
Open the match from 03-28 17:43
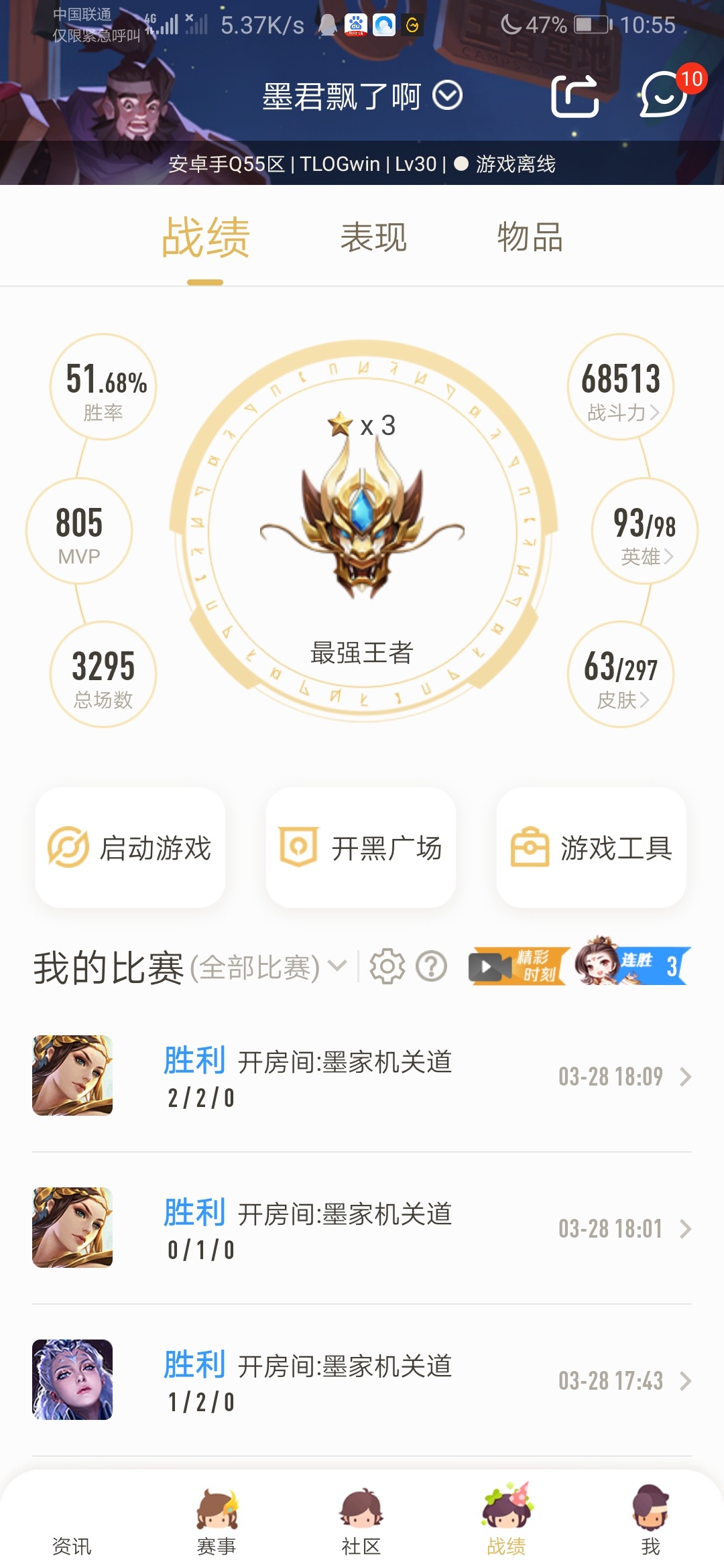(362, 1380)
